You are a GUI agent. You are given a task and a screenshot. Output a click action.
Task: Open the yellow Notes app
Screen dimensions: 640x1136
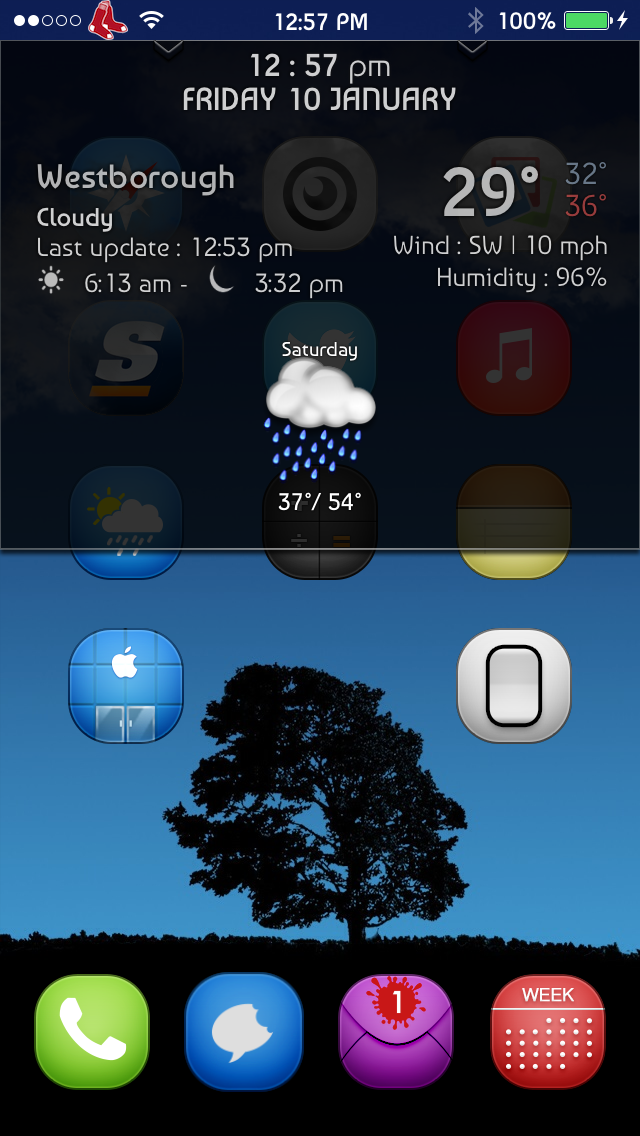(514, 522)
